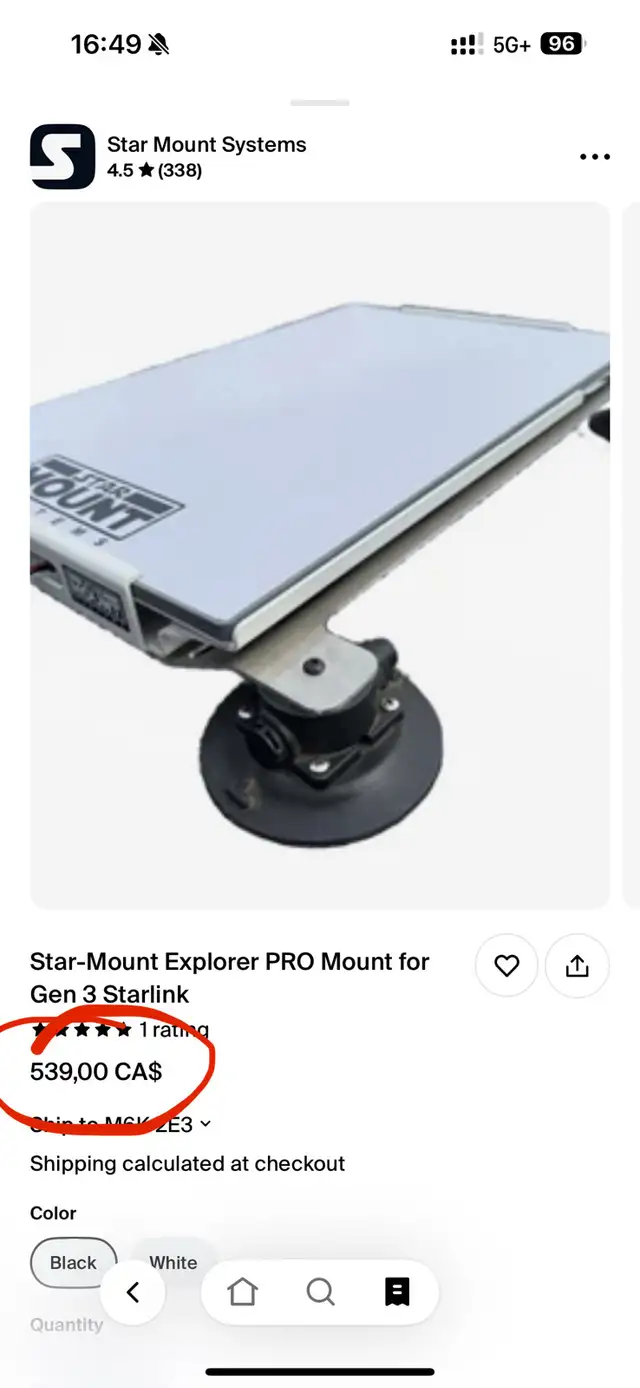Open the product photo of the mount

pyautogui.click(x=320, y=555)
